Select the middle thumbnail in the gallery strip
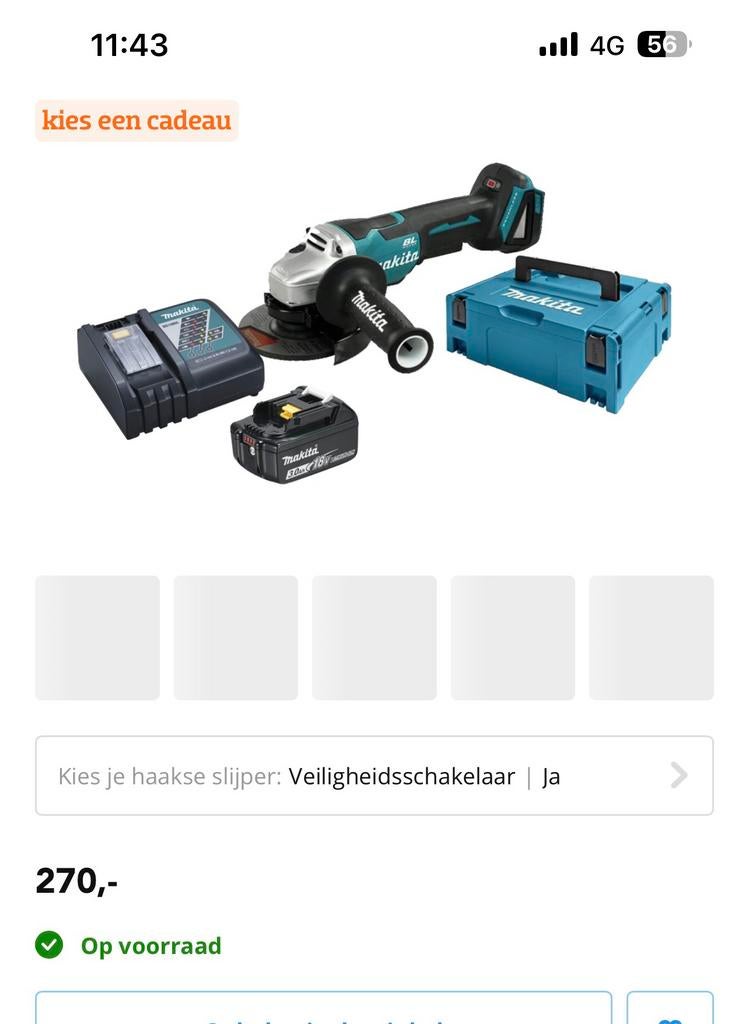The width and height of the screenshot is (749, 1024). [374, 637]
